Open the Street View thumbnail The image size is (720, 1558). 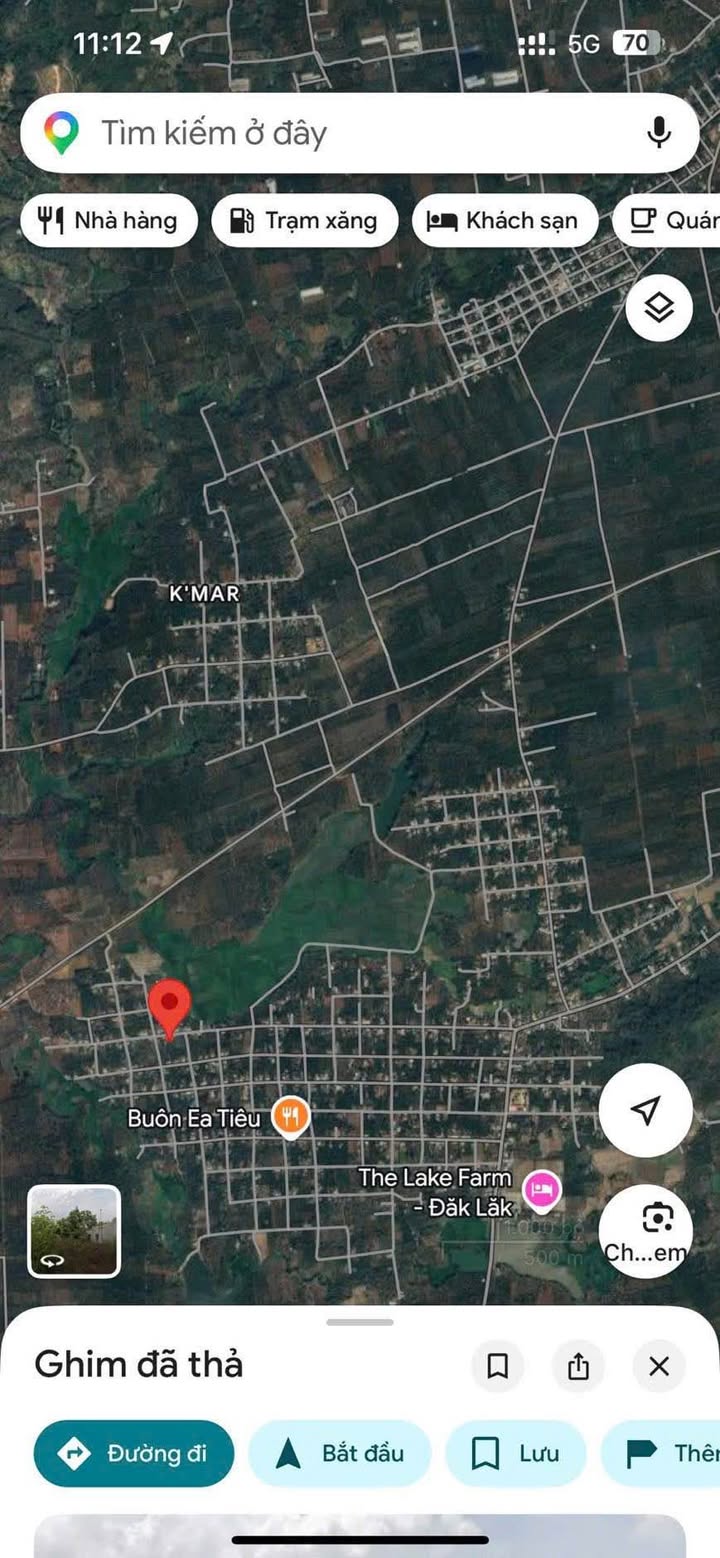(74, 1231)
